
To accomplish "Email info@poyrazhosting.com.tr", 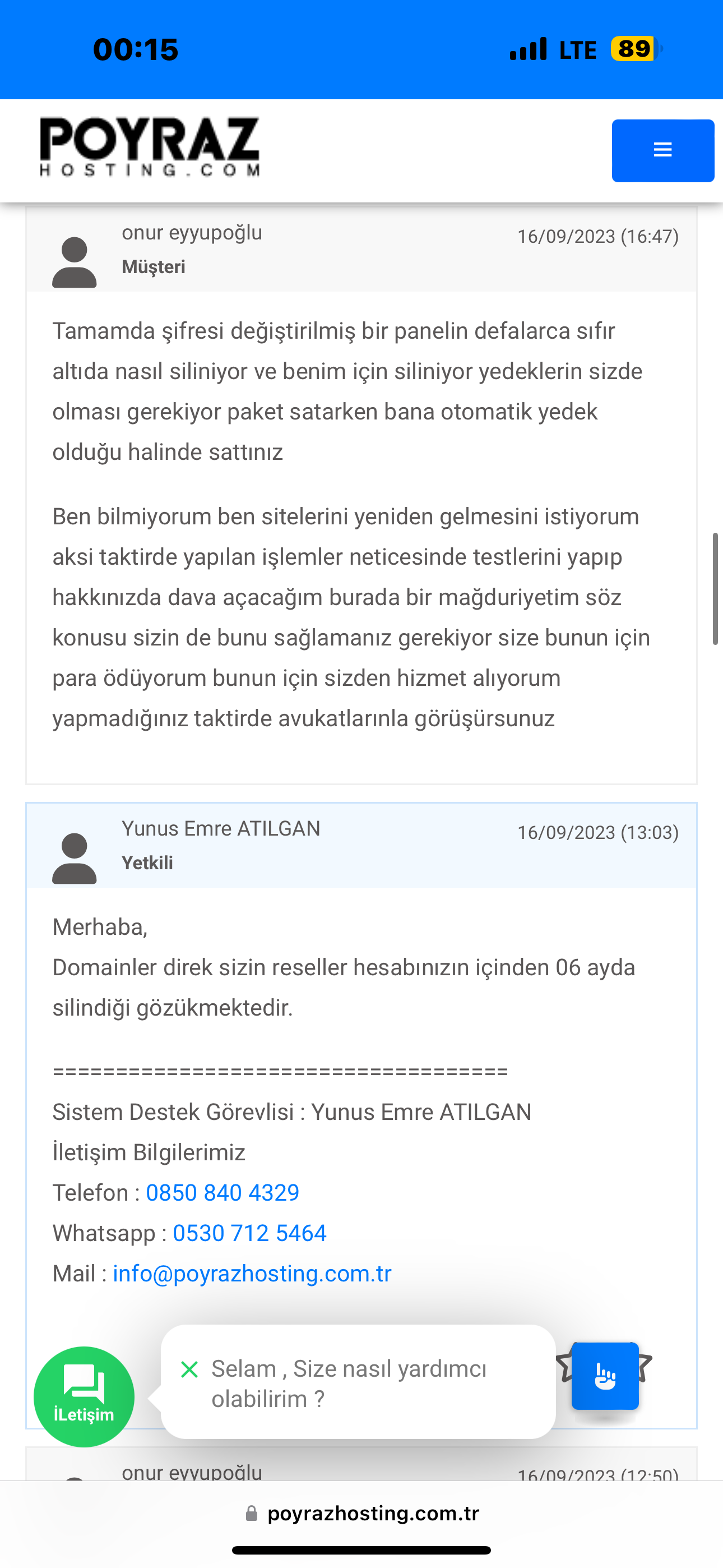I will (252, 1273).
